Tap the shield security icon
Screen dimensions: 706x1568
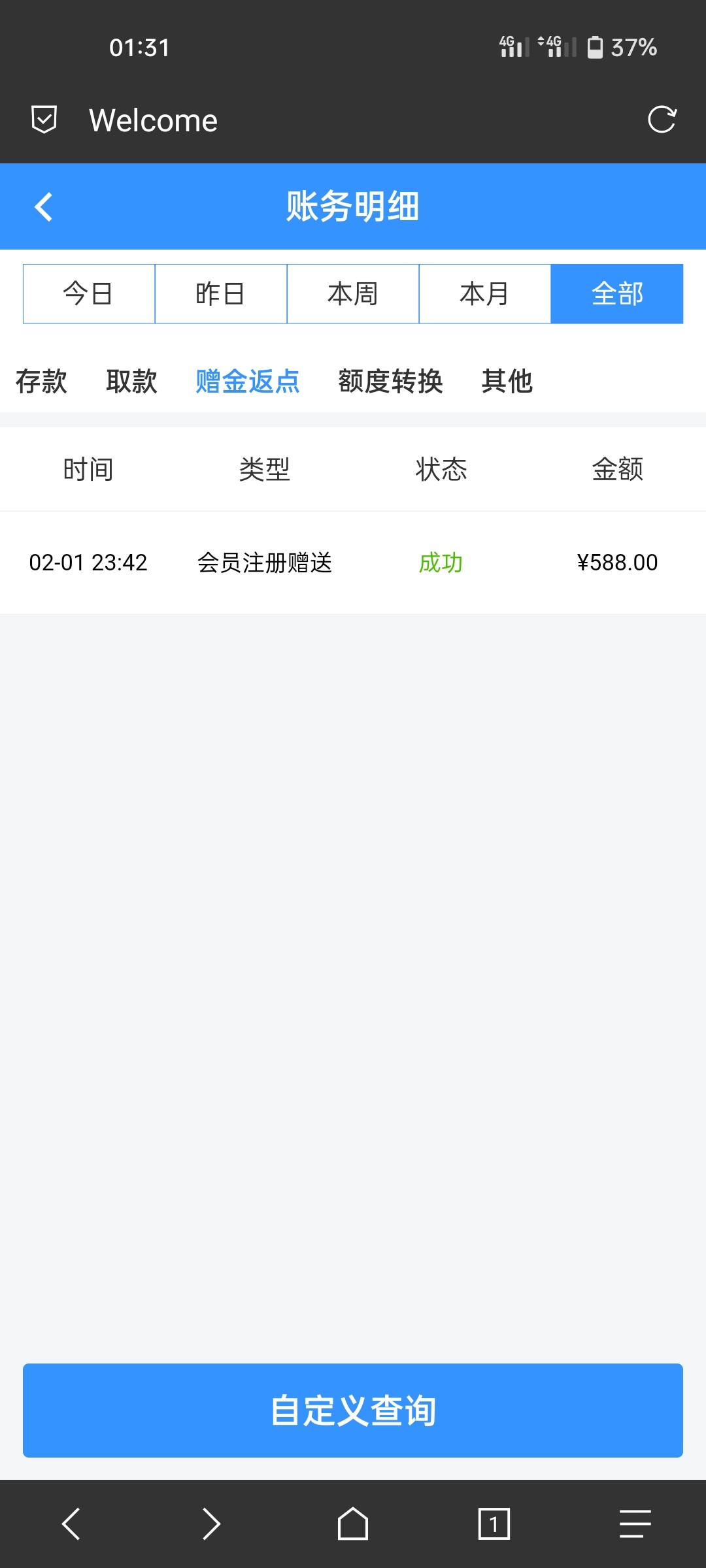(44, 120)
